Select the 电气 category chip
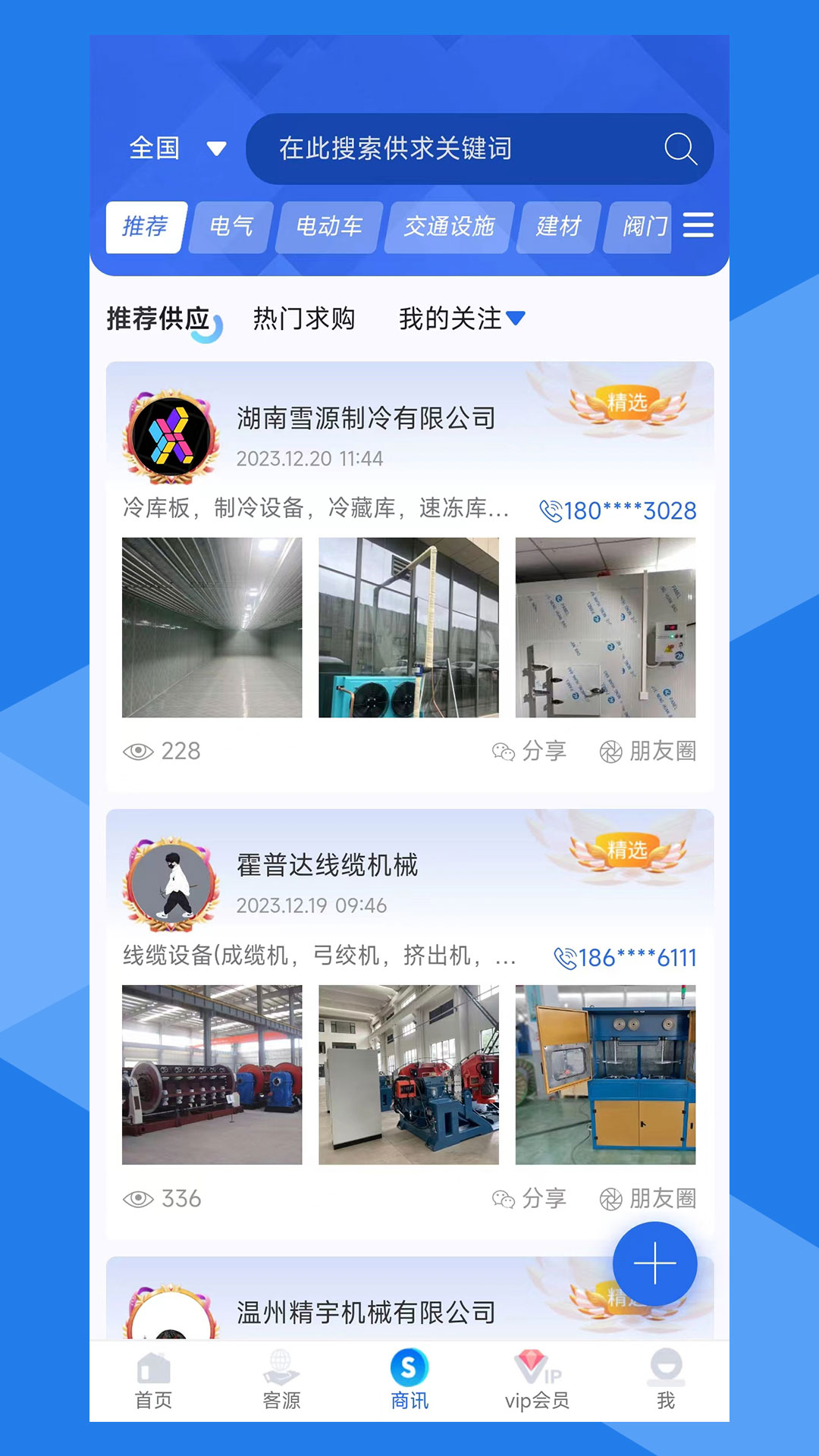 coord(231,227)
